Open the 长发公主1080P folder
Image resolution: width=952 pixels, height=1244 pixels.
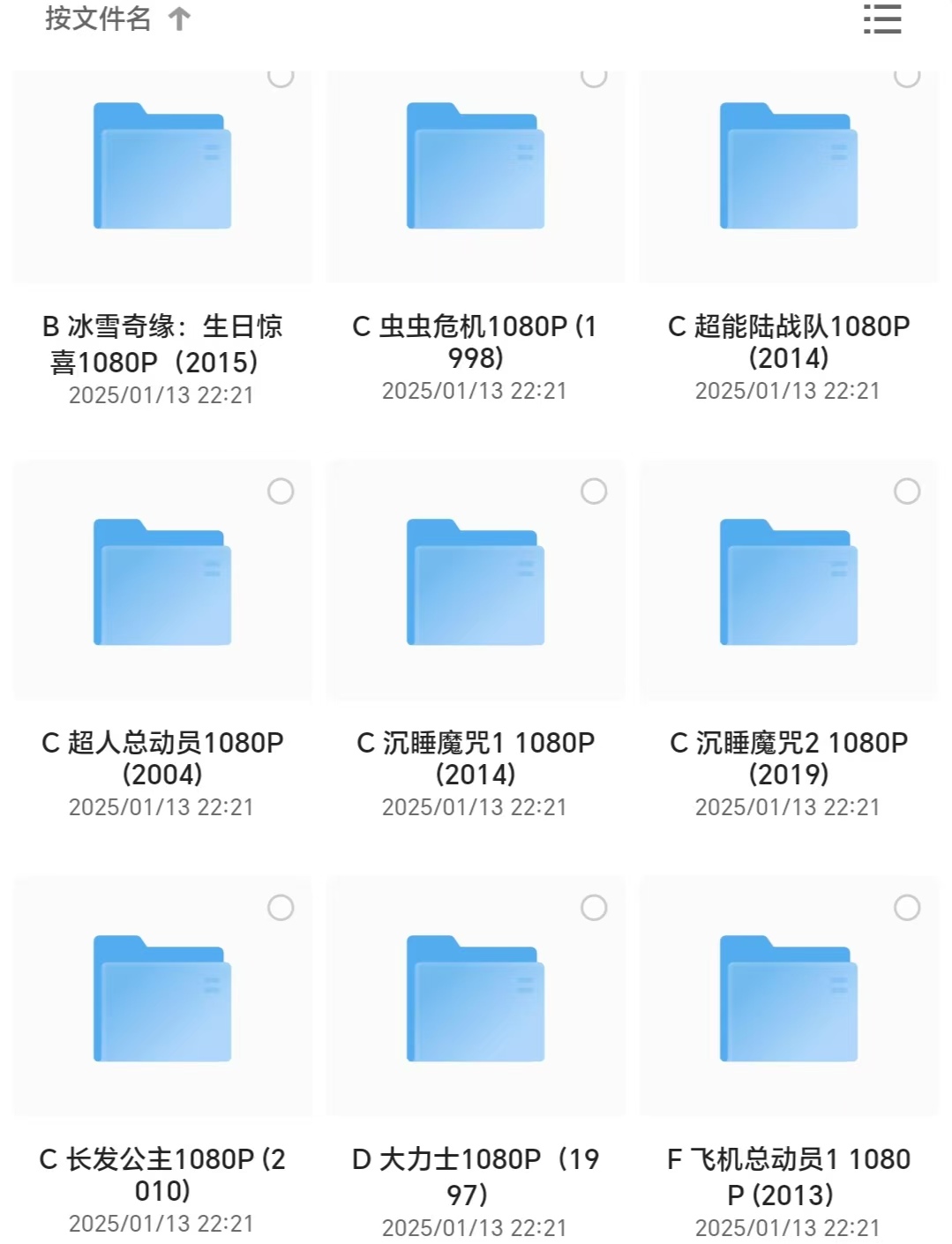pos(162,999)
